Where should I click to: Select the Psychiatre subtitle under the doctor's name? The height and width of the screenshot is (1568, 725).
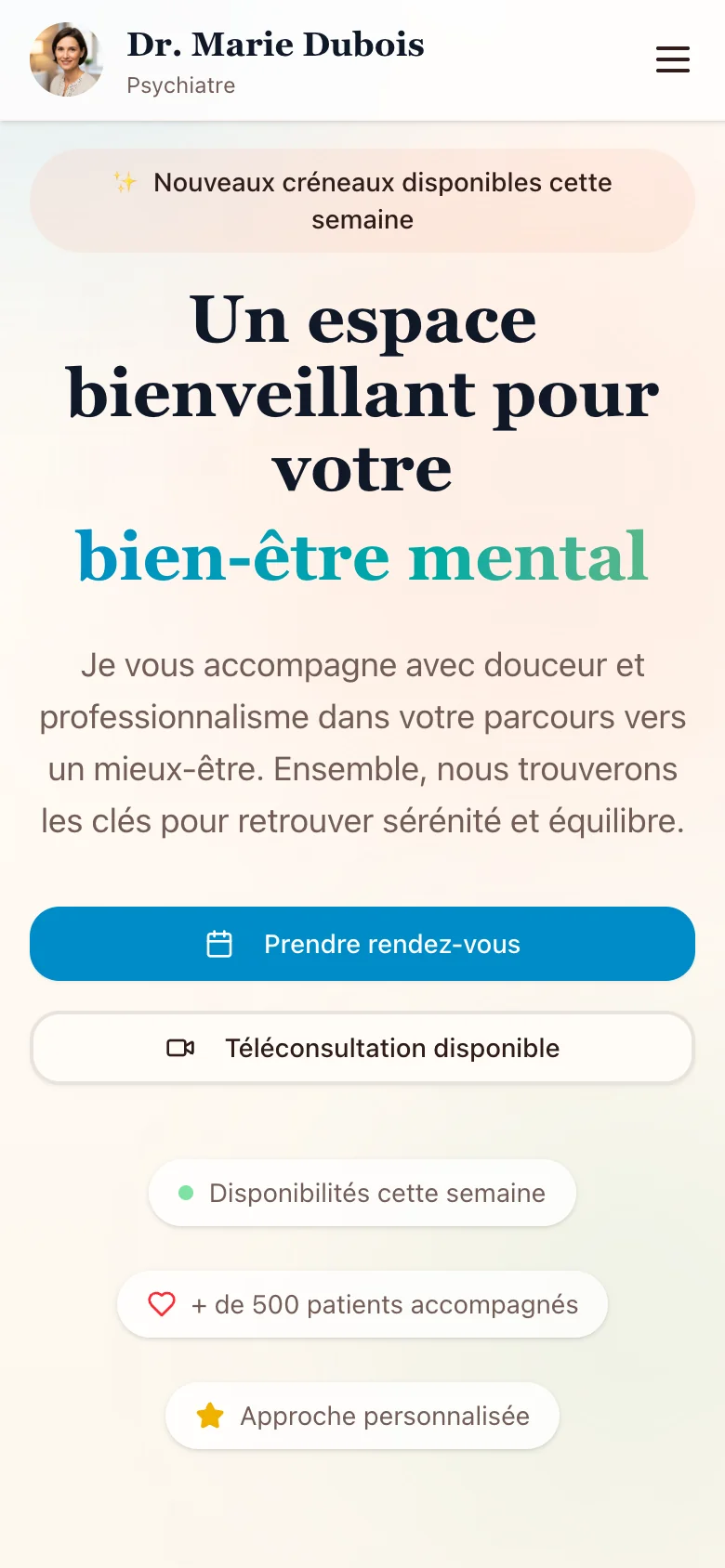coord(180,85)
